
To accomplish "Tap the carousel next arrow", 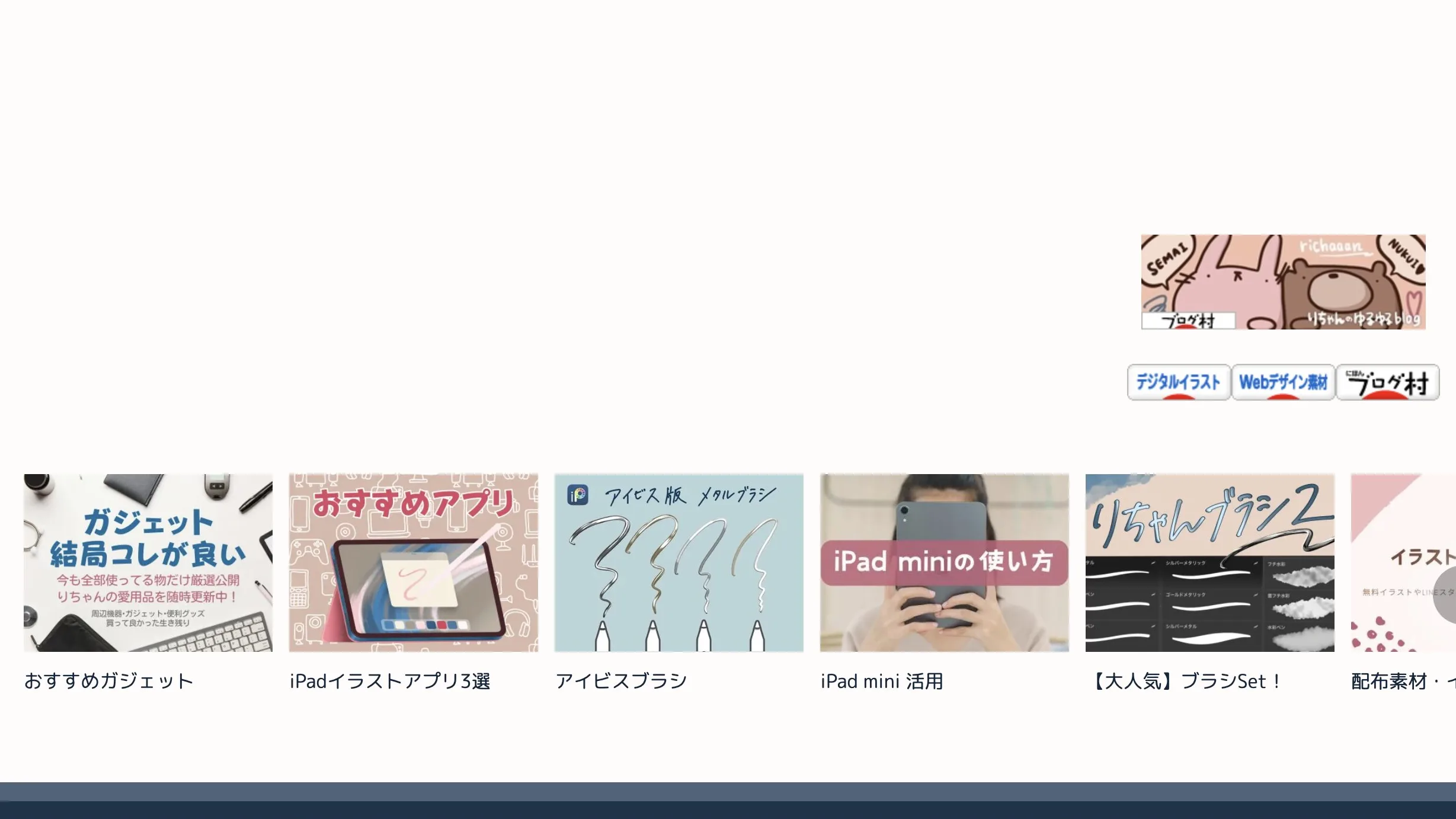I will [1446, 595].
